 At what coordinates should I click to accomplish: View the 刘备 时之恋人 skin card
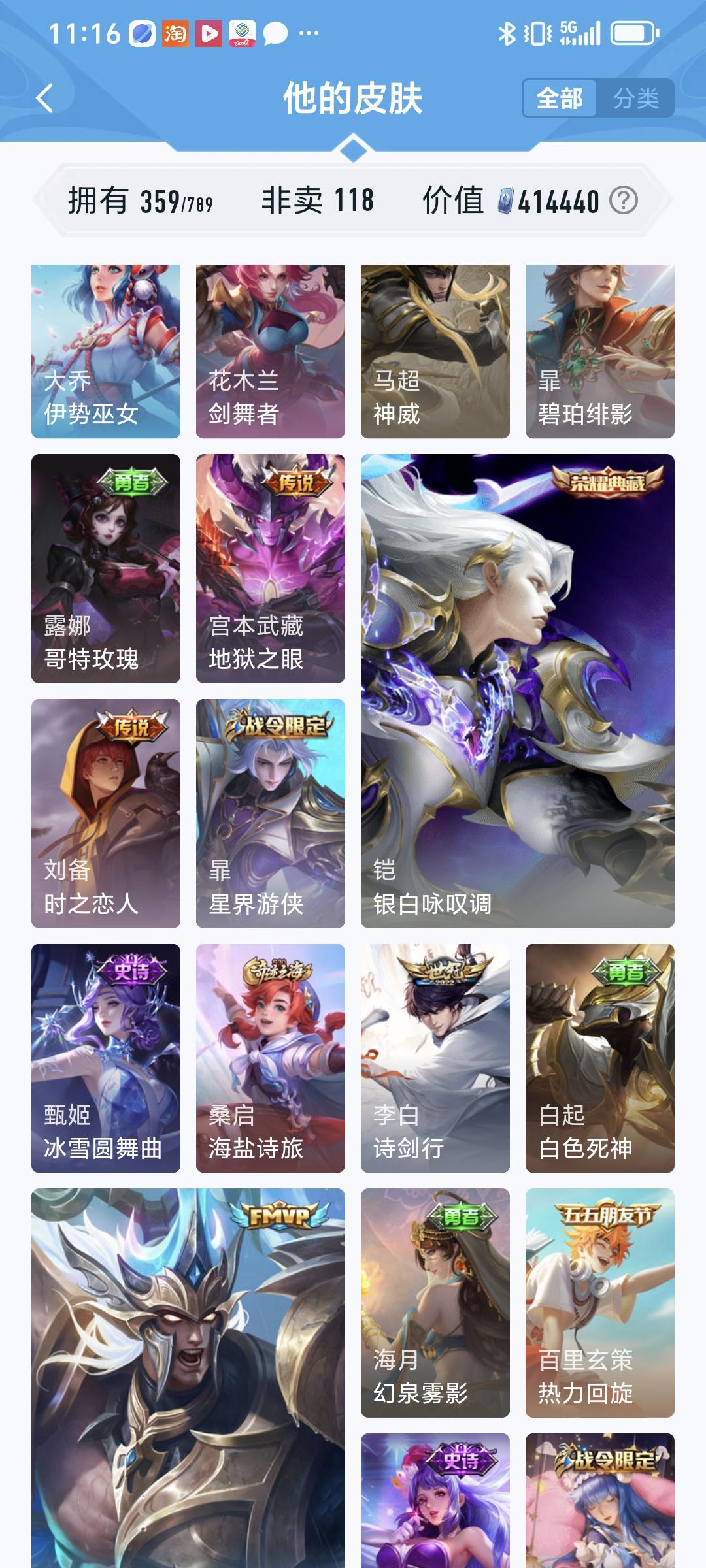(105, 817)
